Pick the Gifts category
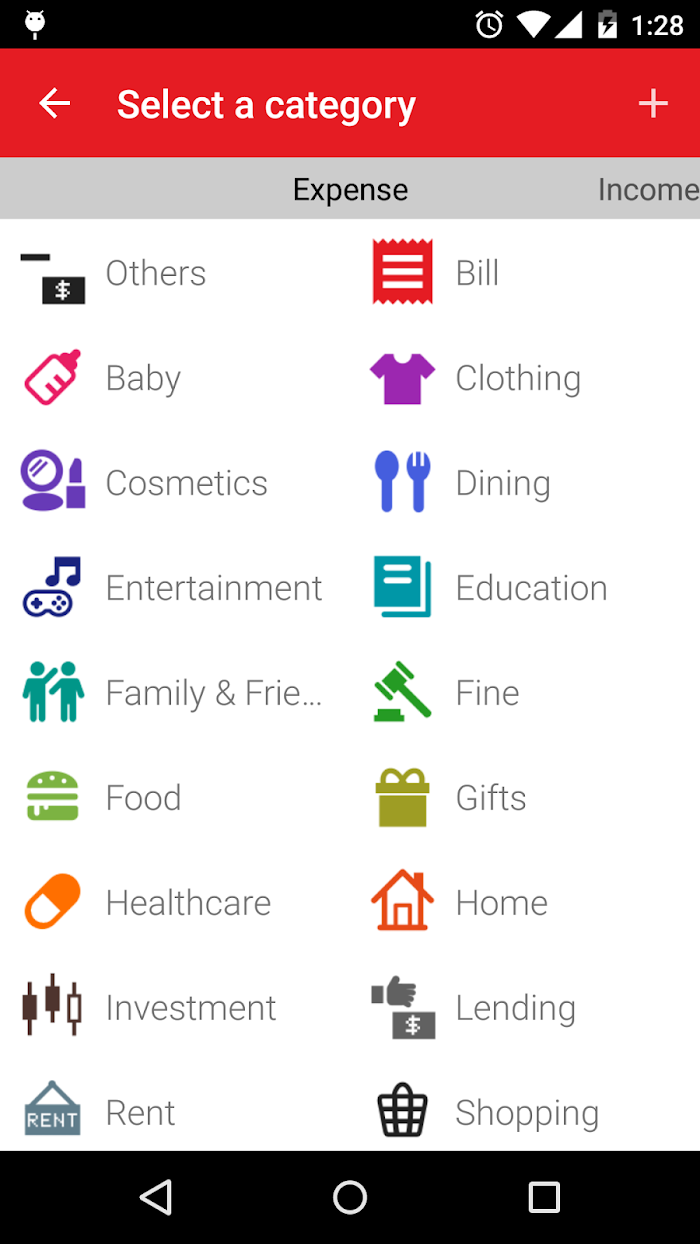 (525, 797)
